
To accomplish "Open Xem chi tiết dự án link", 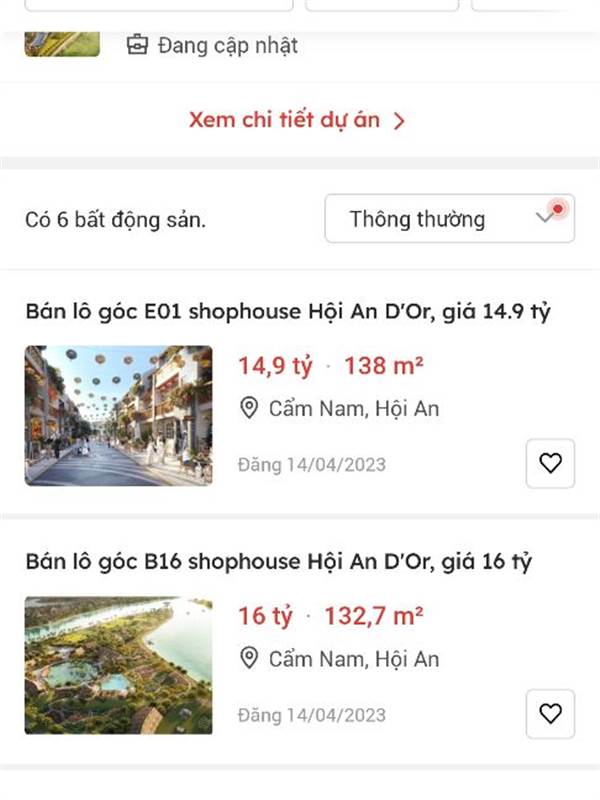I will point(297,121).
